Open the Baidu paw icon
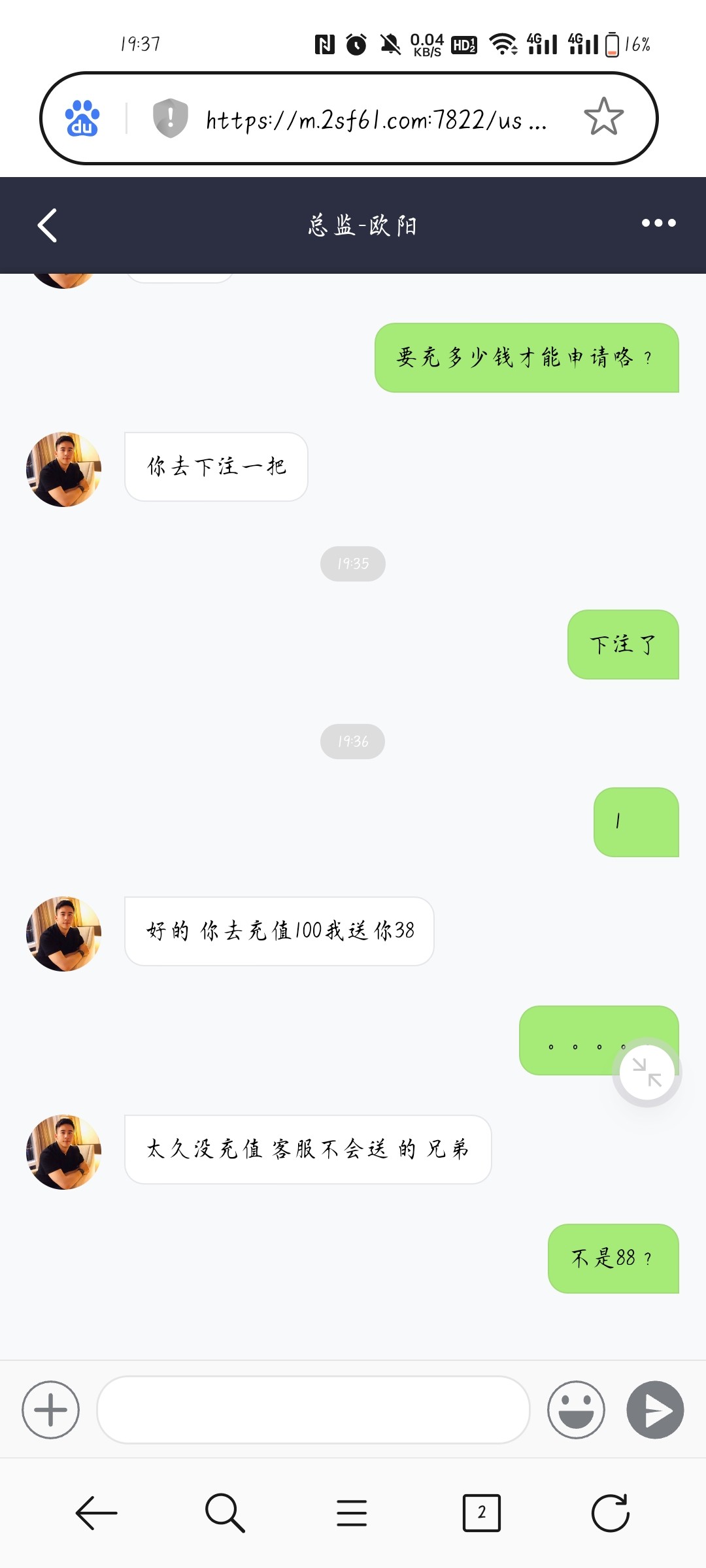The image size is (706, 1568). [82, 118]
